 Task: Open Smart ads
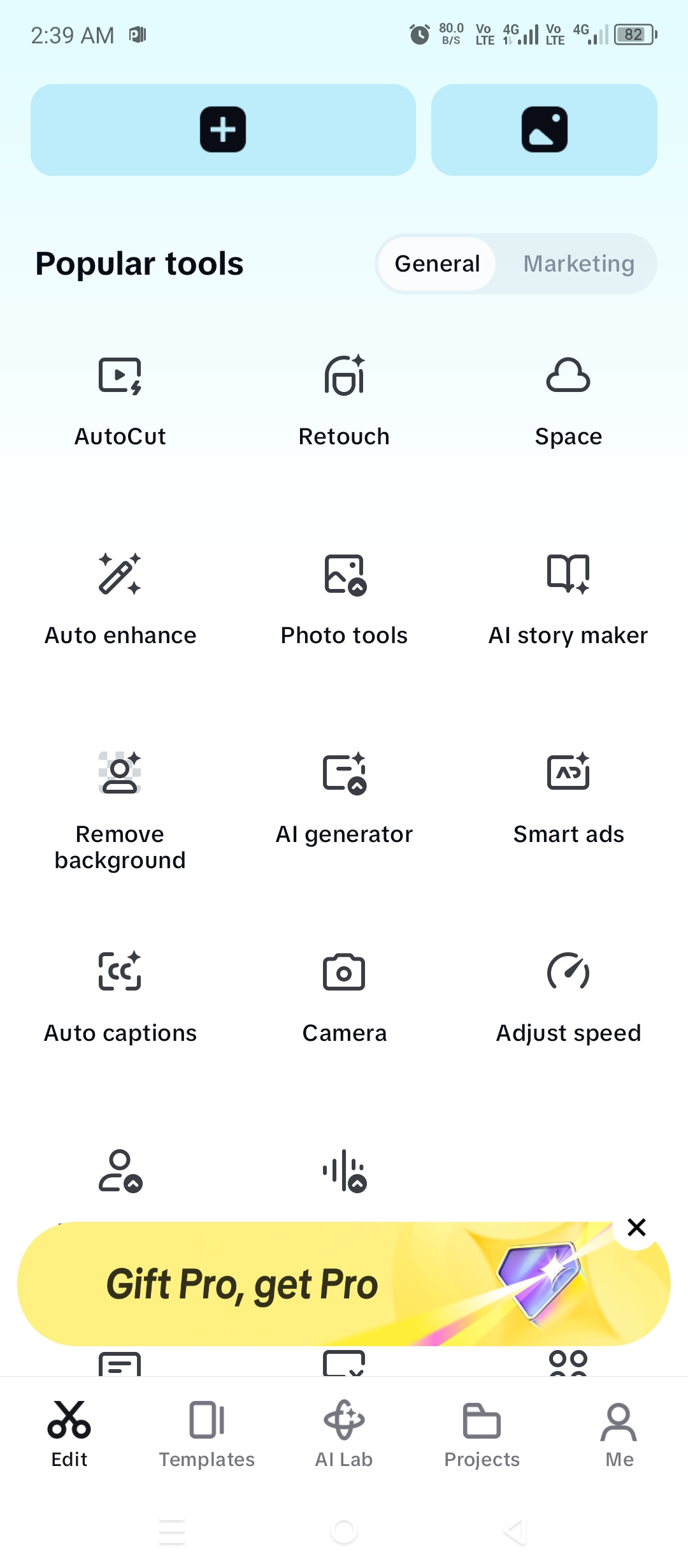tap(568, 798)
